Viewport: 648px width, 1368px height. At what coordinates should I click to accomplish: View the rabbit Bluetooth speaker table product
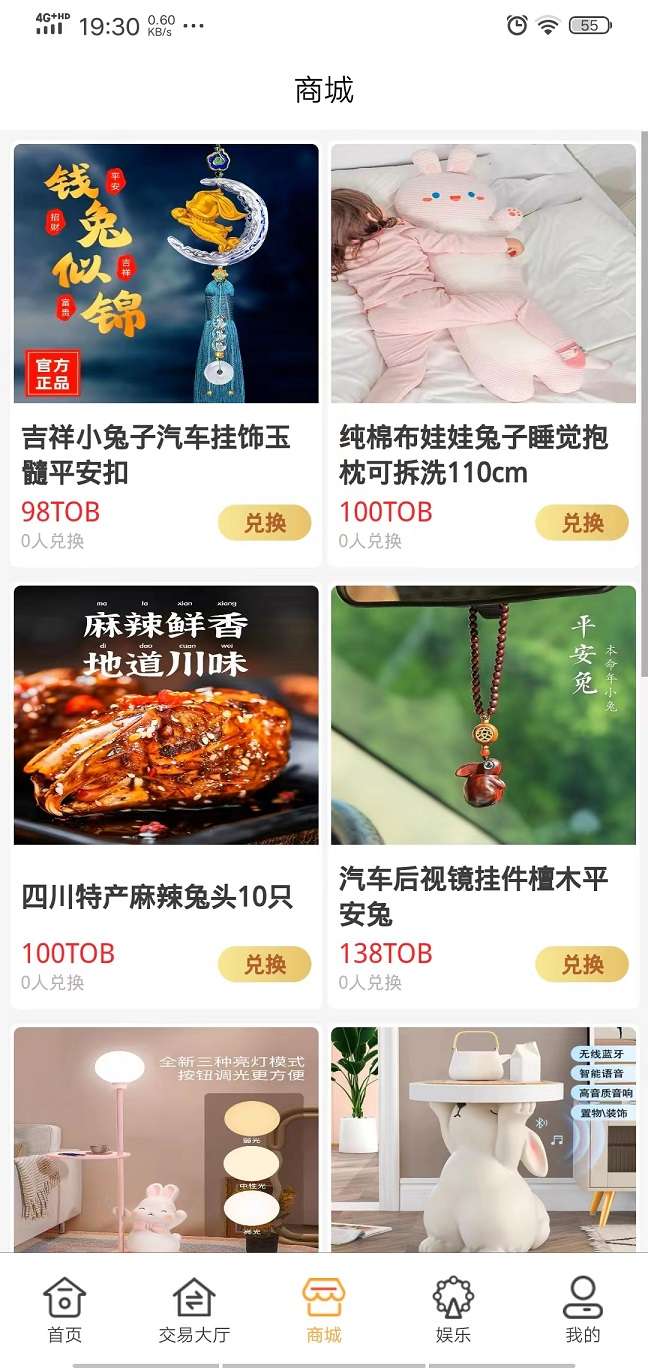[x=483, y=1140]
